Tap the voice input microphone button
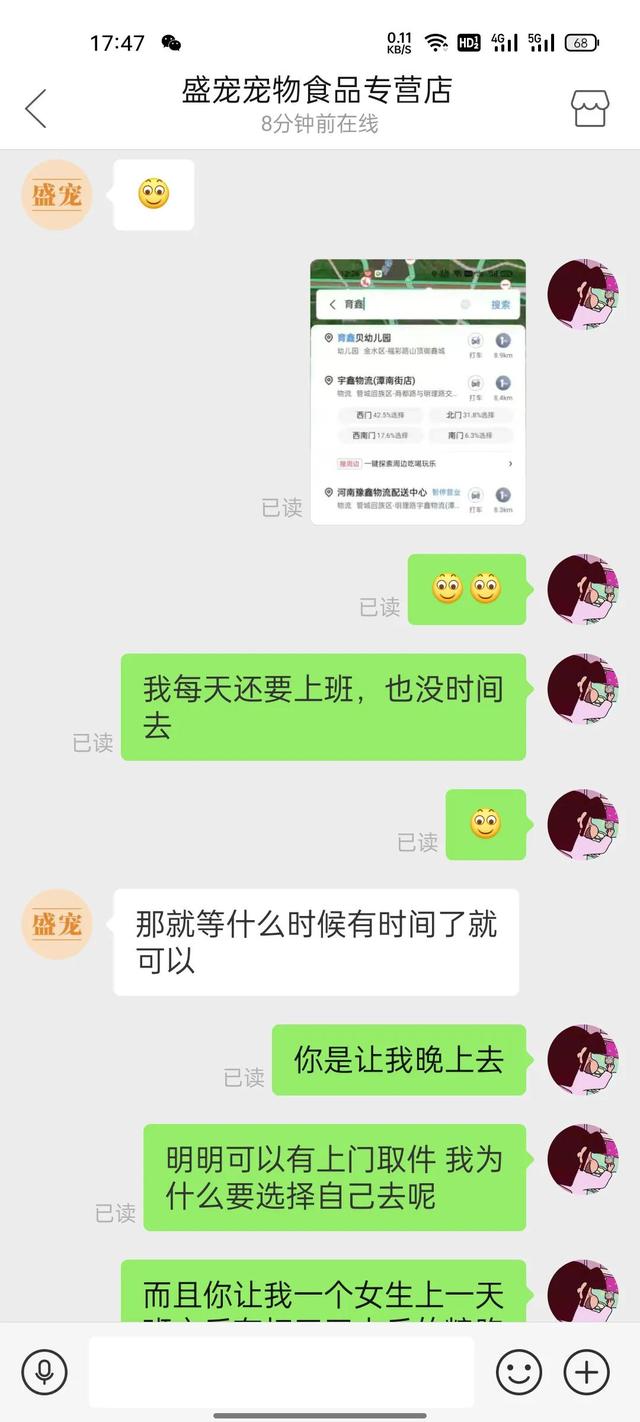Image resolution: width=640 pixels, height=1422 pixels. pos(44,1372)
